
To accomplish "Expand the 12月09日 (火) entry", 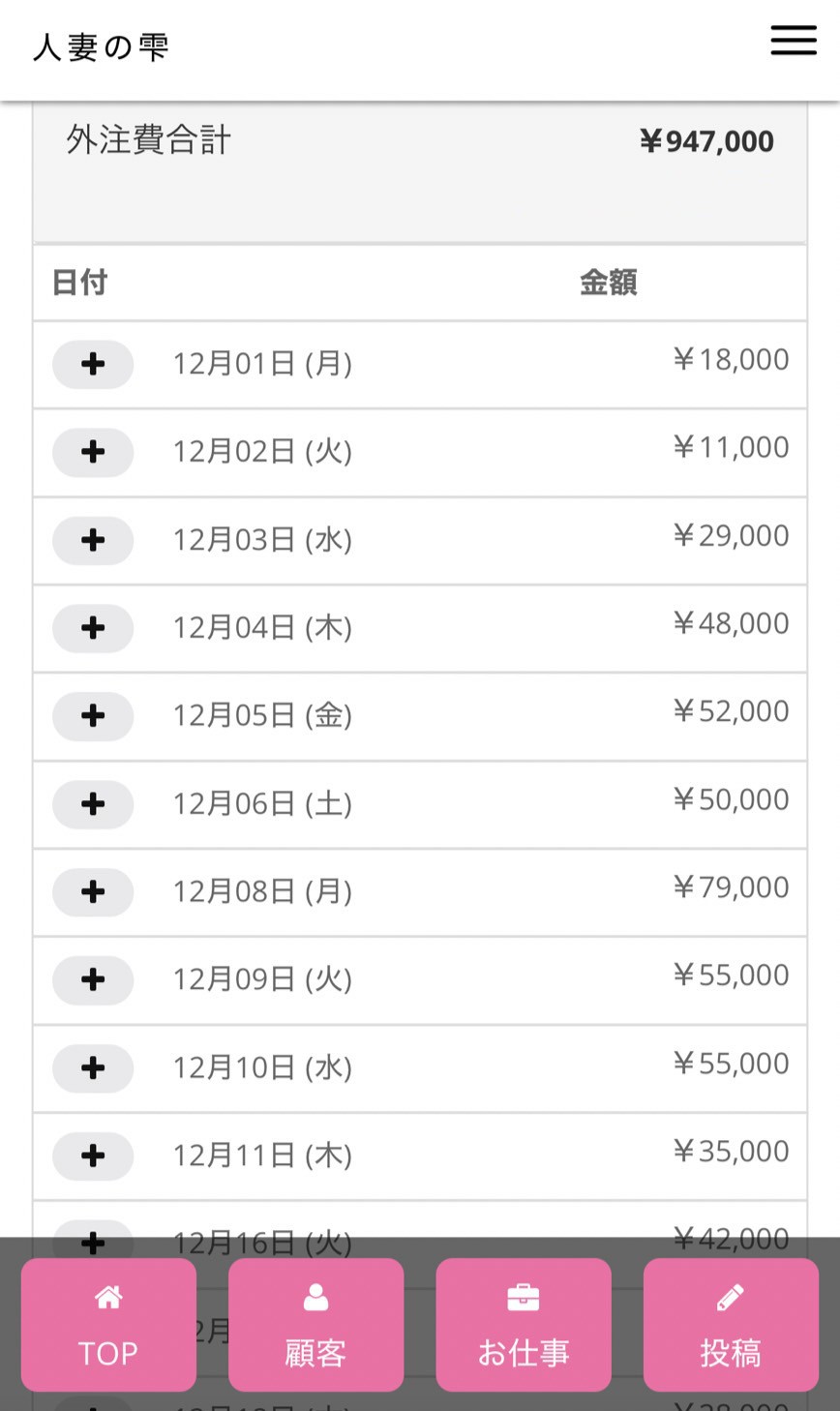I will (93, 979).
